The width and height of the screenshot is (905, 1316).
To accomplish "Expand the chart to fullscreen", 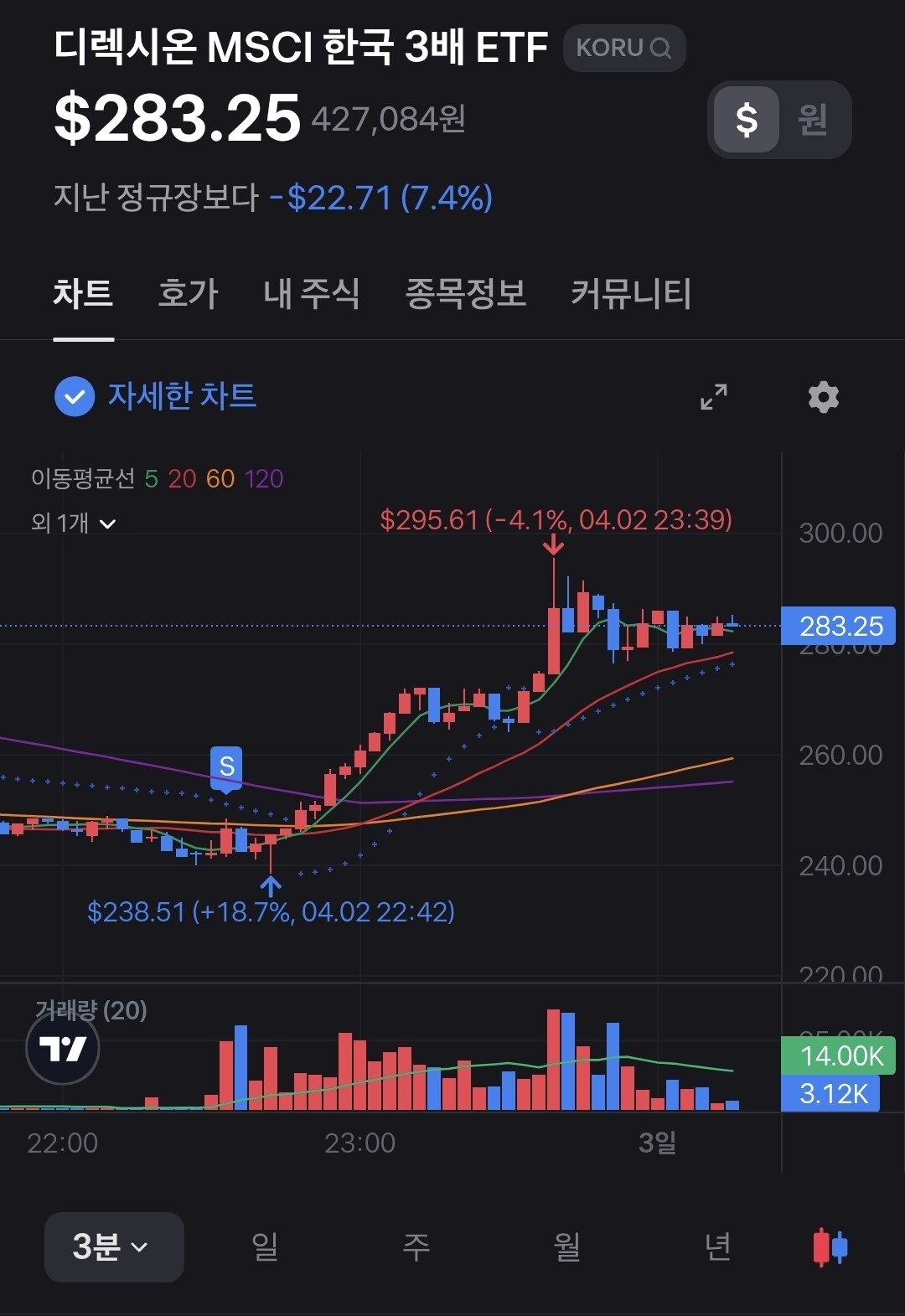I will (x=714, y=397).
